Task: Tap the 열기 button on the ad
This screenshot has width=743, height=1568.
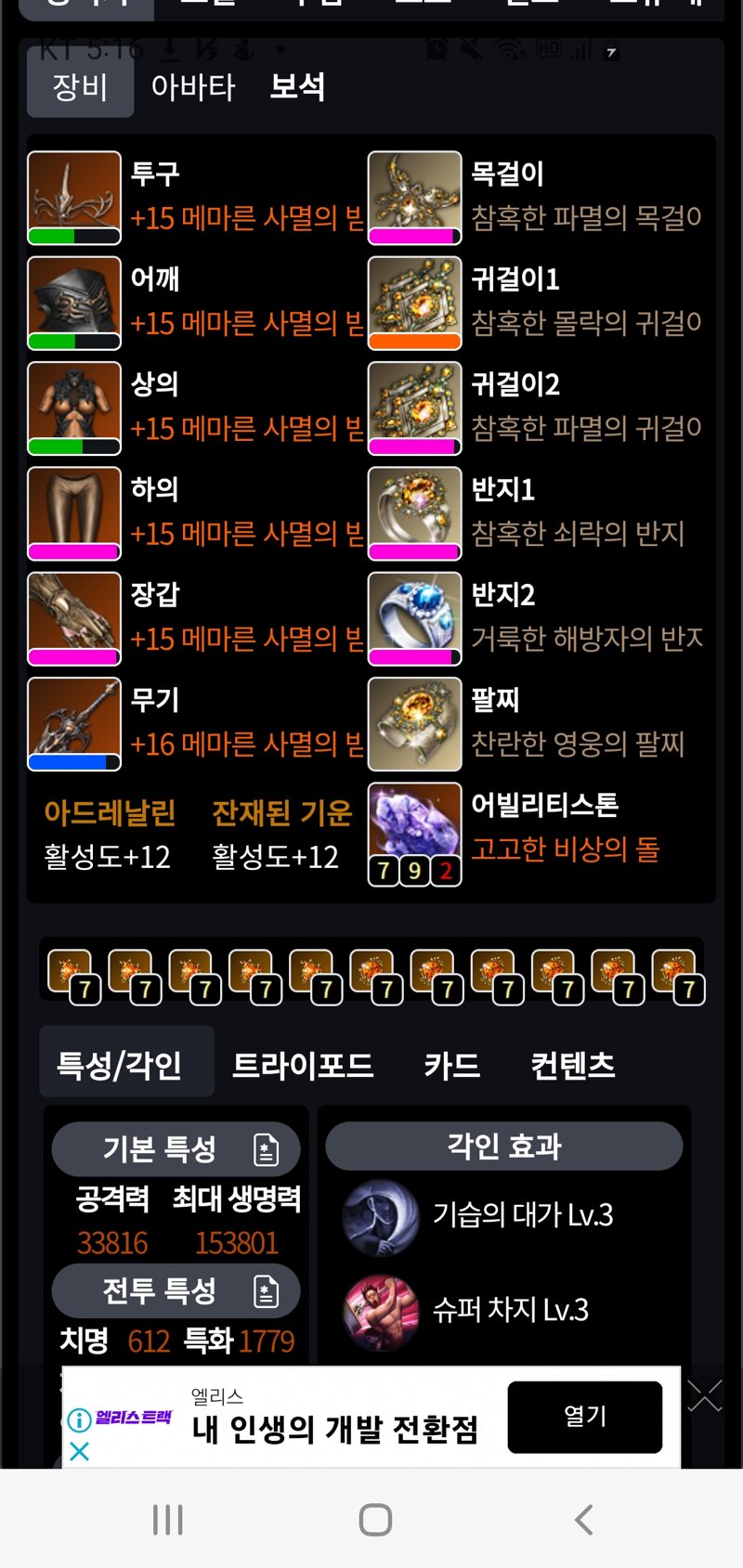Action: coord(584,1417)
